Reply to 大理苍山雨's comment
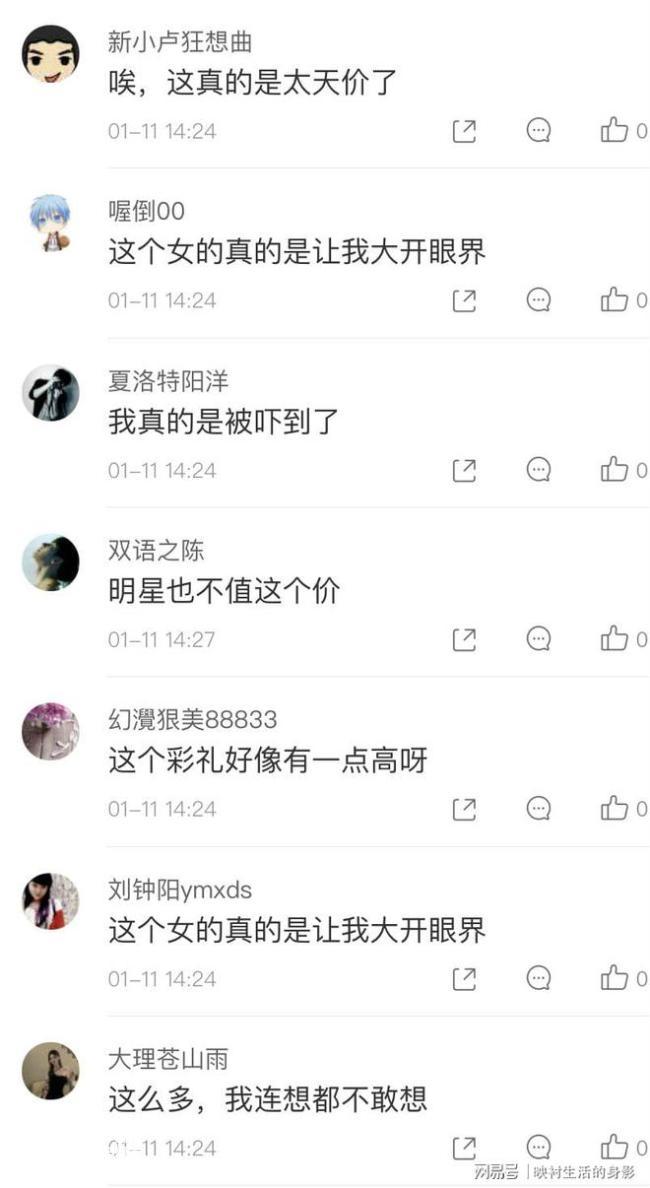Image resolution: width=650 pixels, height=1188 pixels. pyautogui.click(x=539, y=1148)
